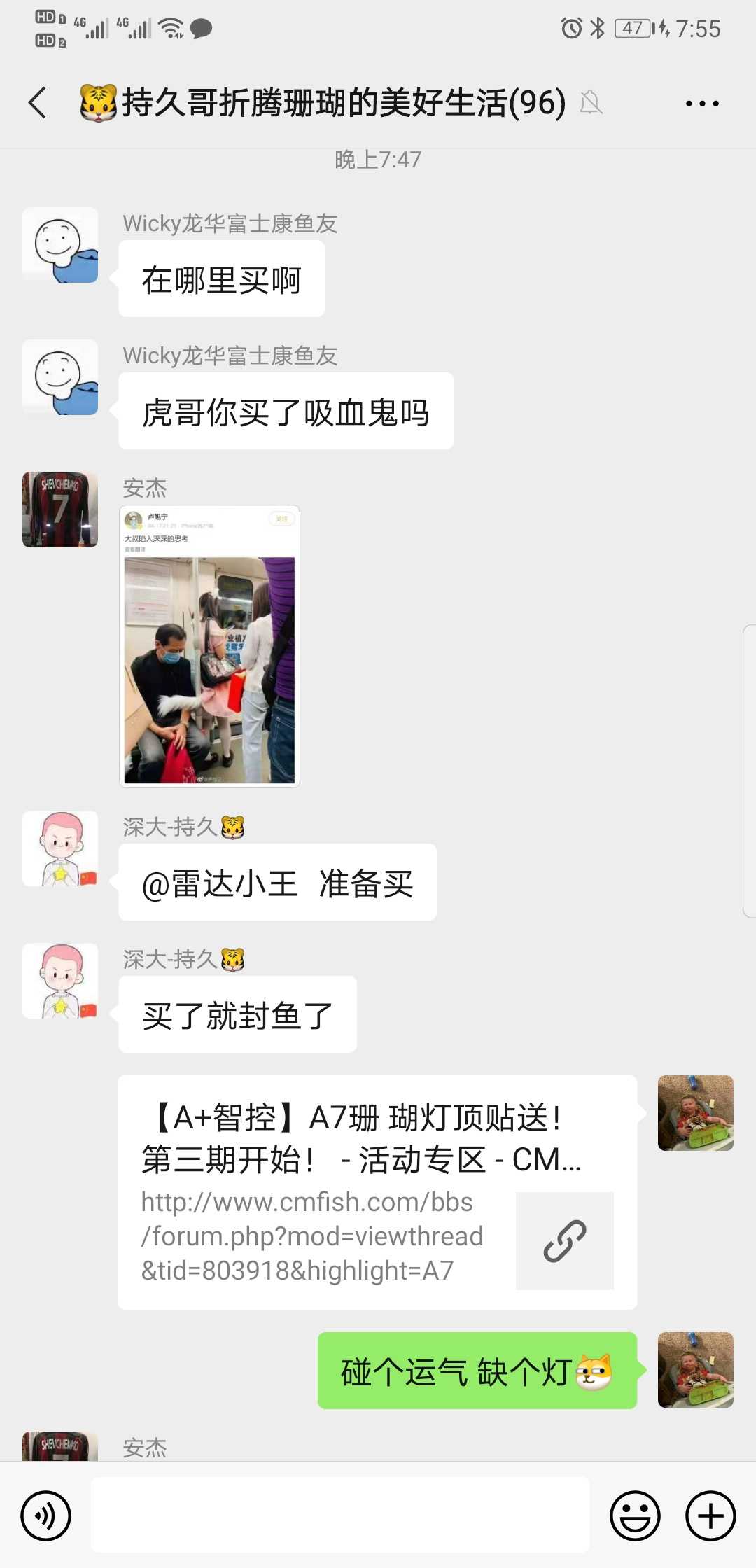This screenshot has height=1568, width=756.
Task: Go back to the chat list
Action: click(38, 103)
